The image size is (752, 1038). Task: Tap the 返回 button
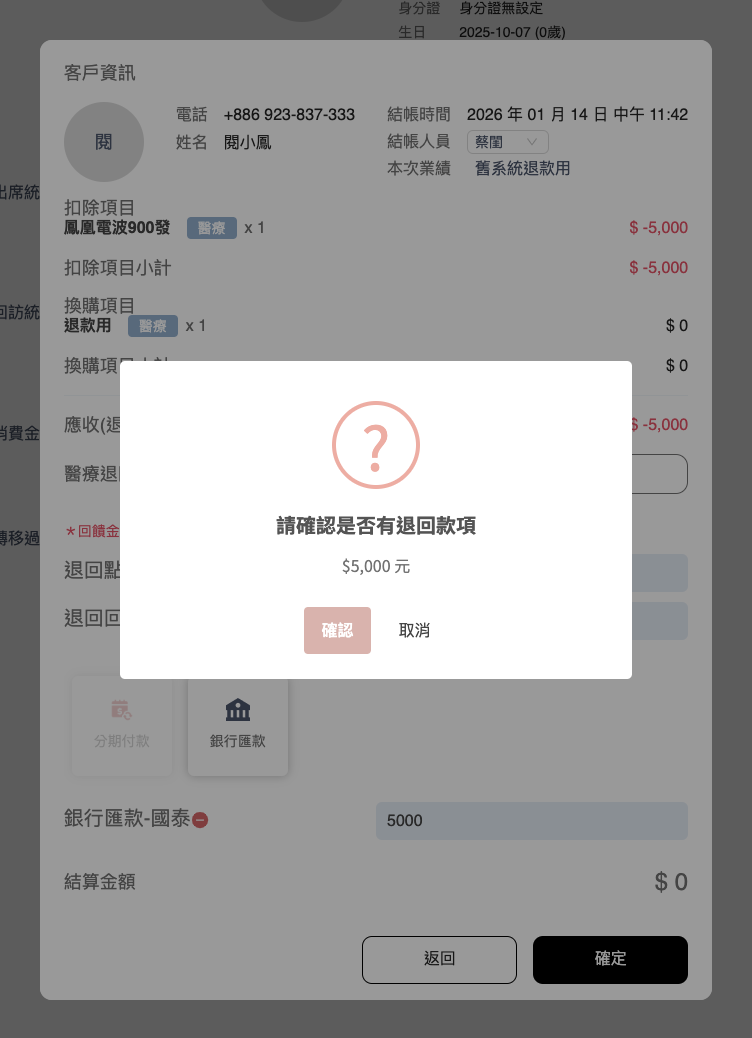pos(439,959)
